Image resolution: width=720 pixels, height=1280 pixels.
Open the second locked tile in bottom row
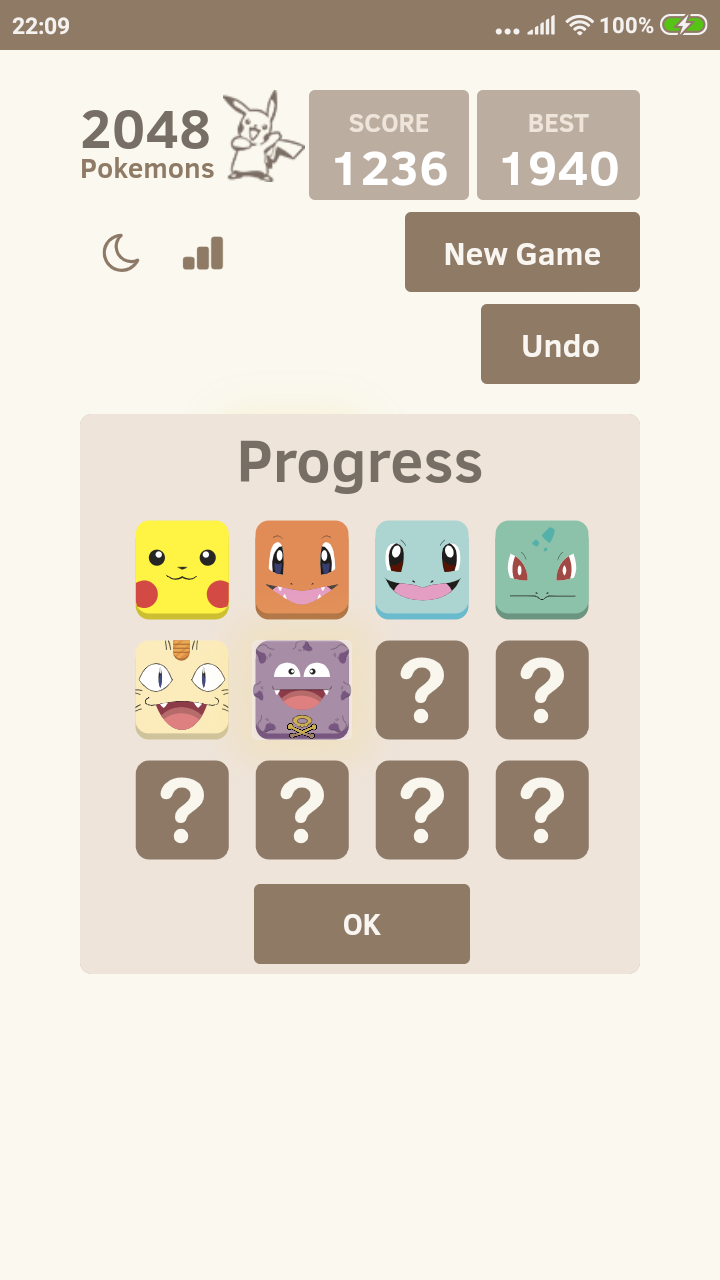click(x=301, y=809)
